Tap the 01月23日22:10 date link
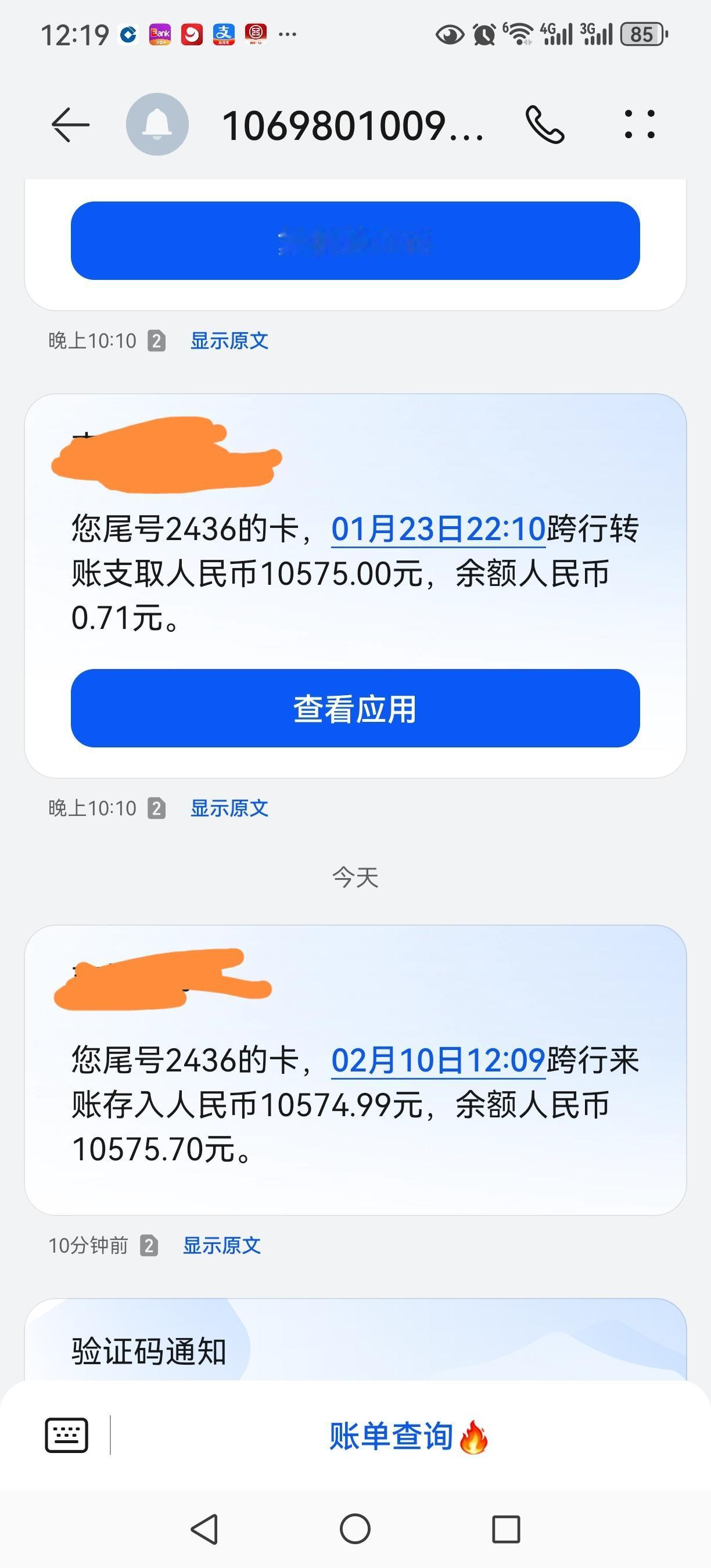The image size is (711, 1568). (x=437, y=531)
